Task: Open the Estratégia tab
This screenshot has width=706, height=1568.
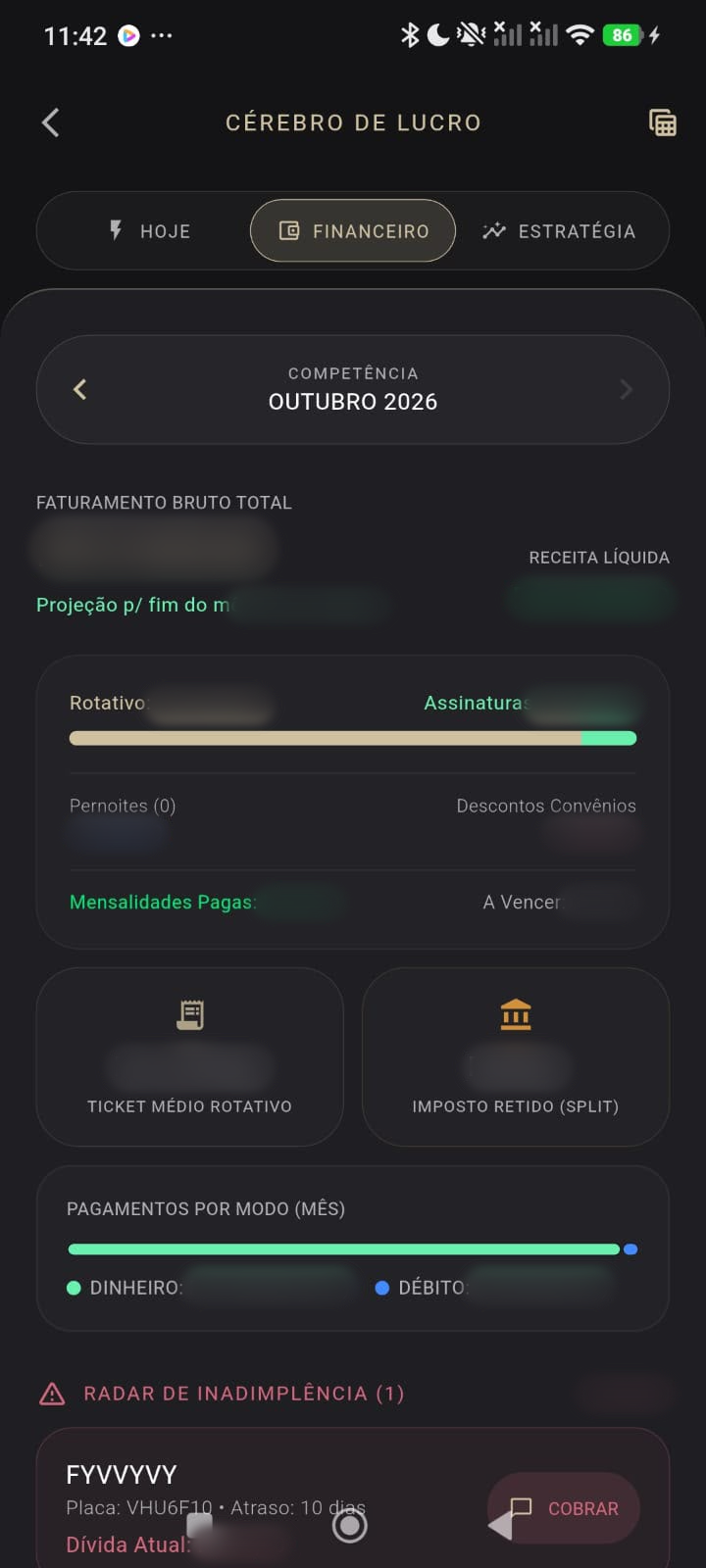Action: (x=559, y=231)
